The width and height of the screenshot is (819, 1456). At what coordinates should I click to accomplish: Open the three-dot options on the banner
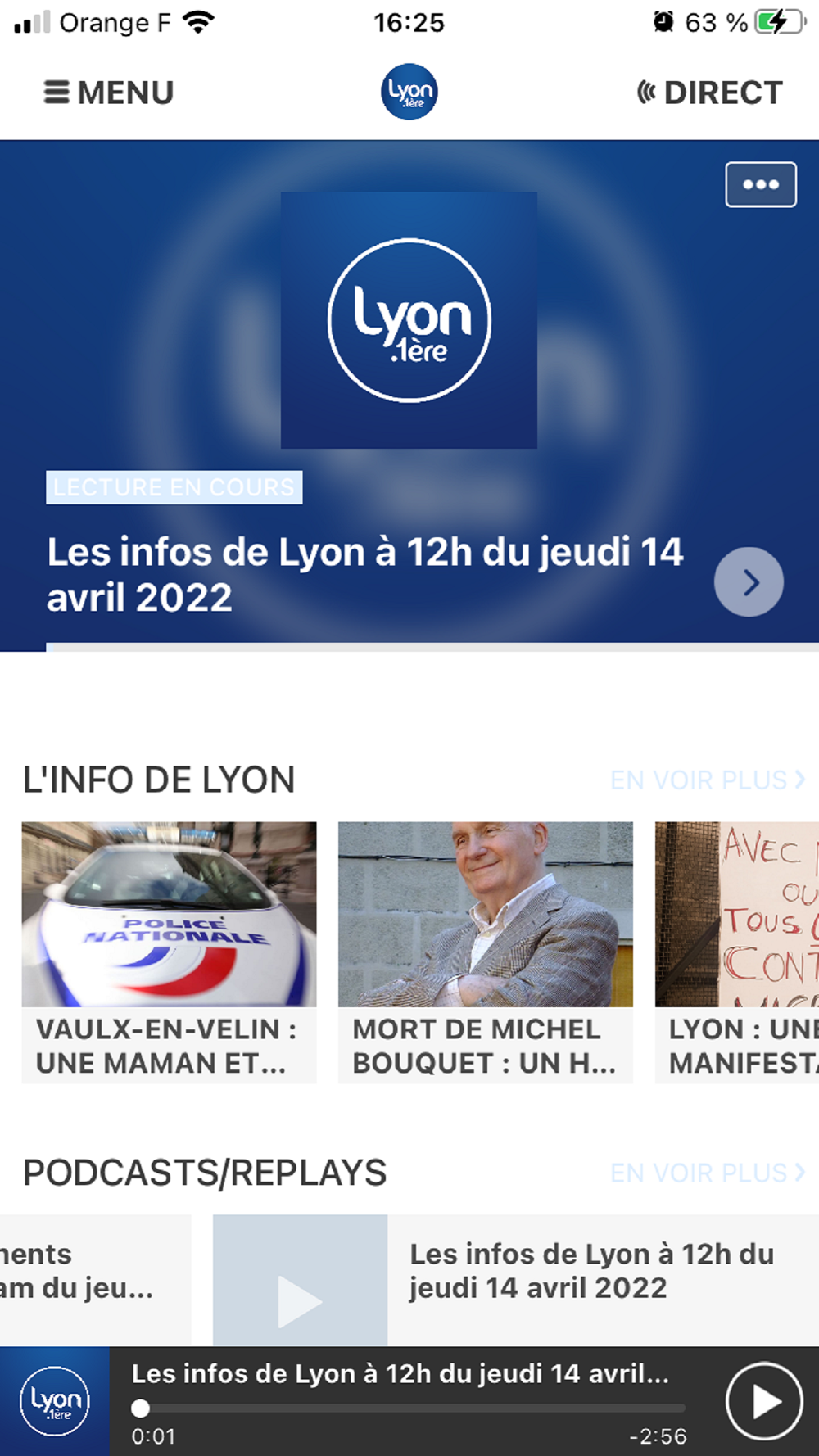click(x=760, y=185)
